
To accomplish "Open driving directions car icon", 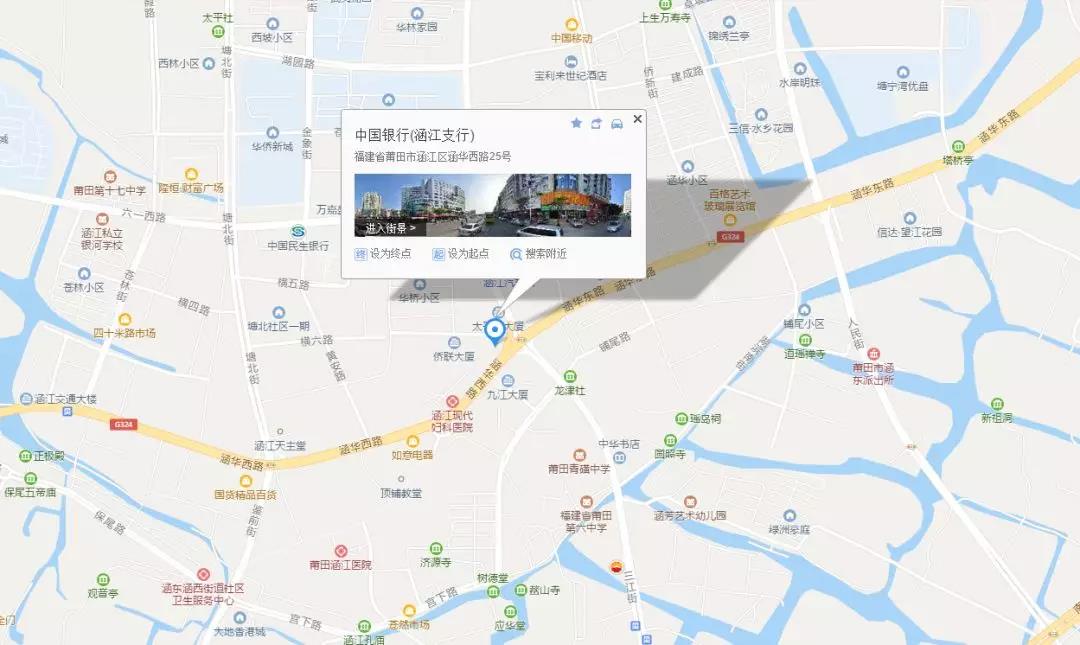I will coord(617,123).
